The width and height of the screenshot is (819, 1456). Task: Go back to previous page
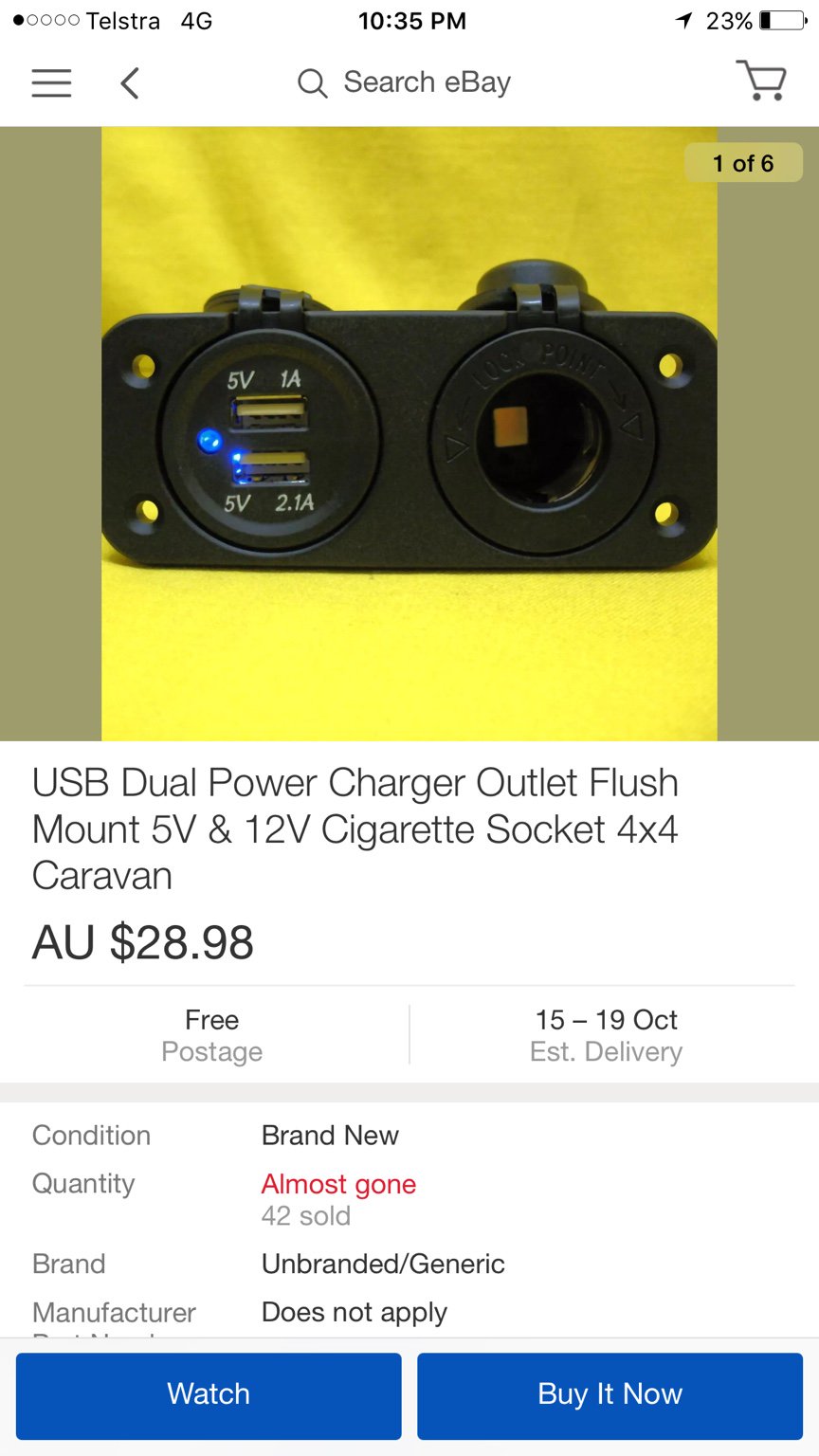click(x=130, y=83)
